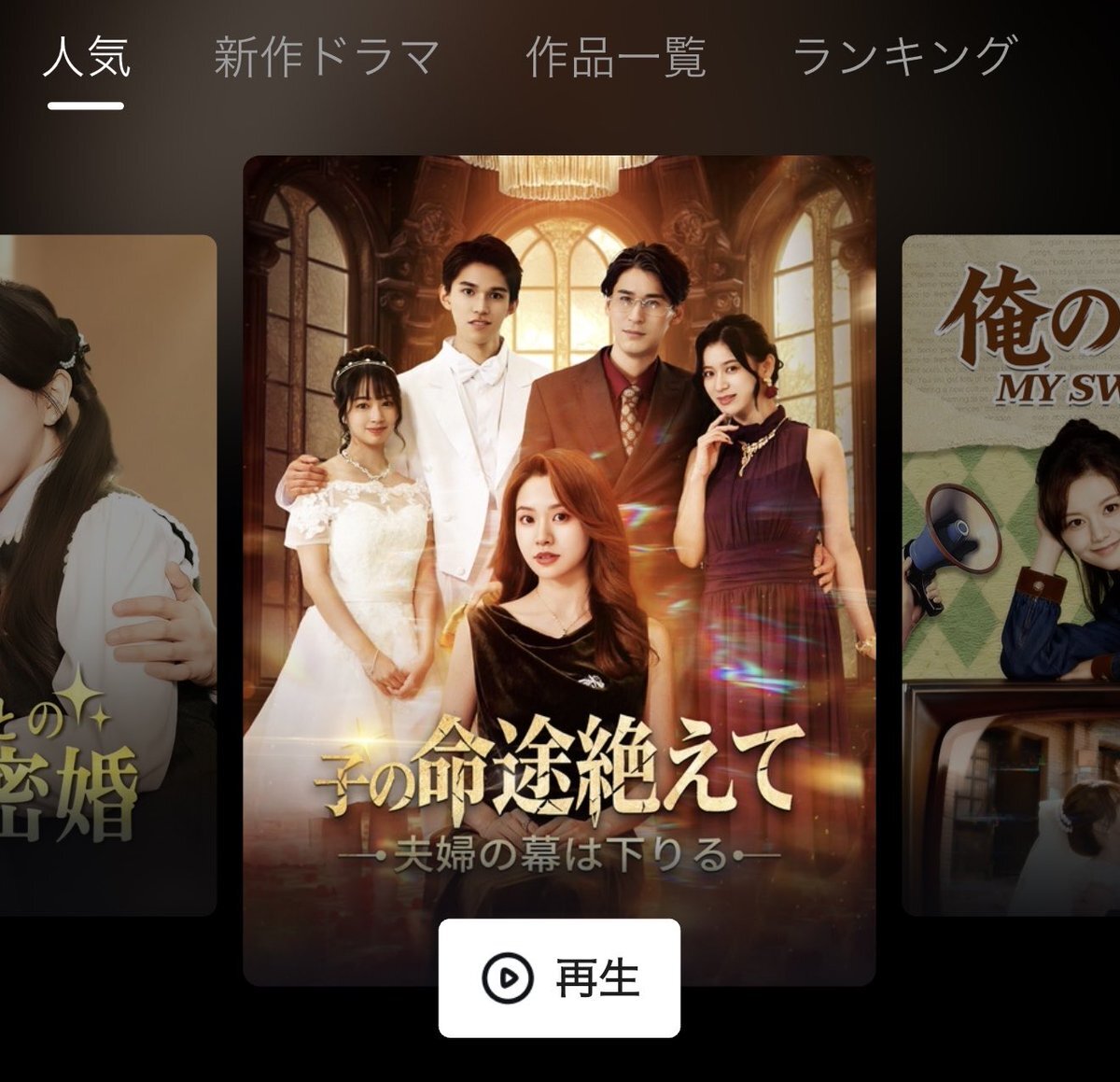Go to the ランキング tab
This screenshot has width=1120, height=1082.
pos(903,58)
